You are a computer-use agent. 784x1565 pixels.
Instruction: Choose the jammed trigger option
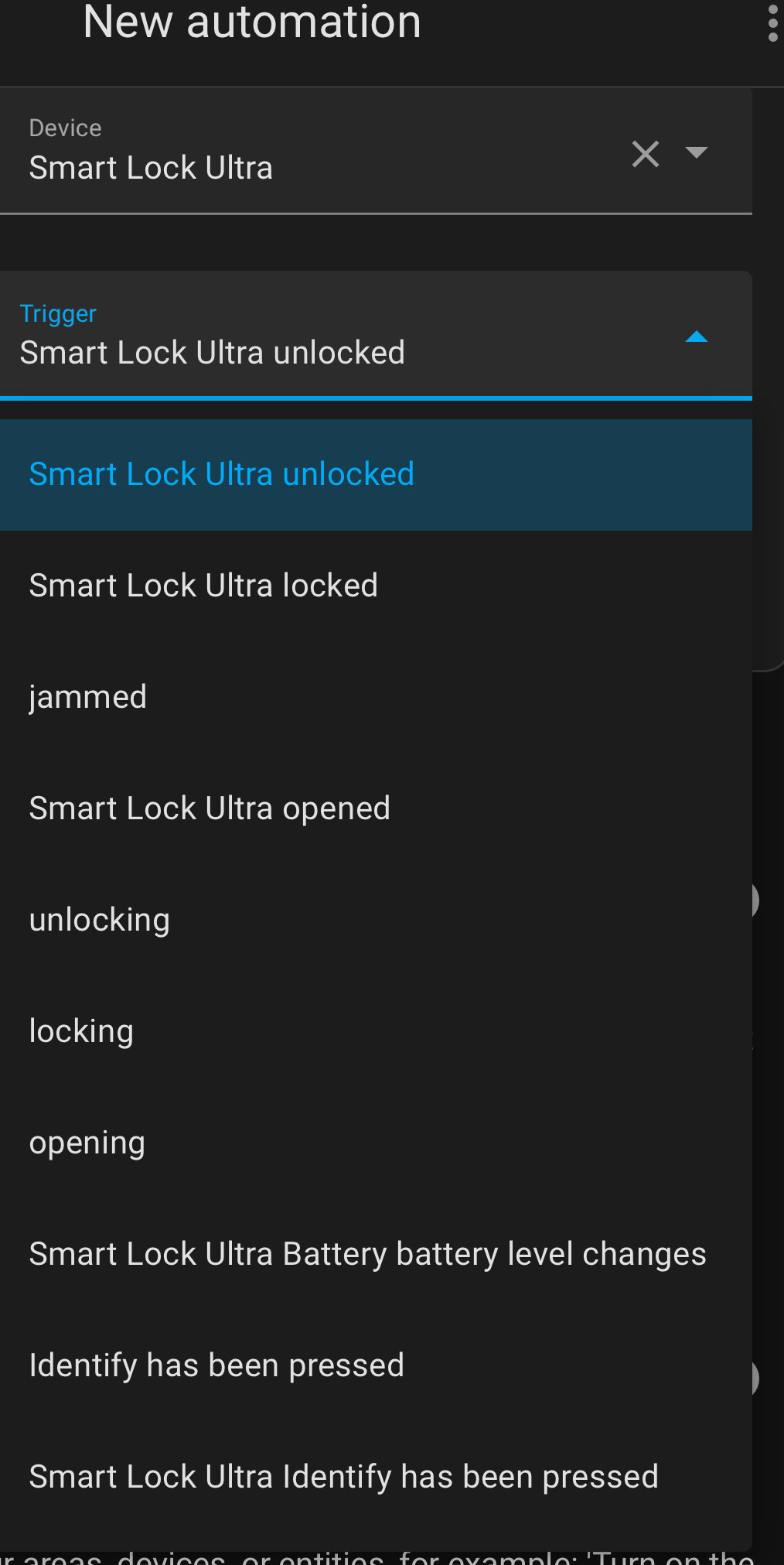pyautogui.click(x=87, y=697)
